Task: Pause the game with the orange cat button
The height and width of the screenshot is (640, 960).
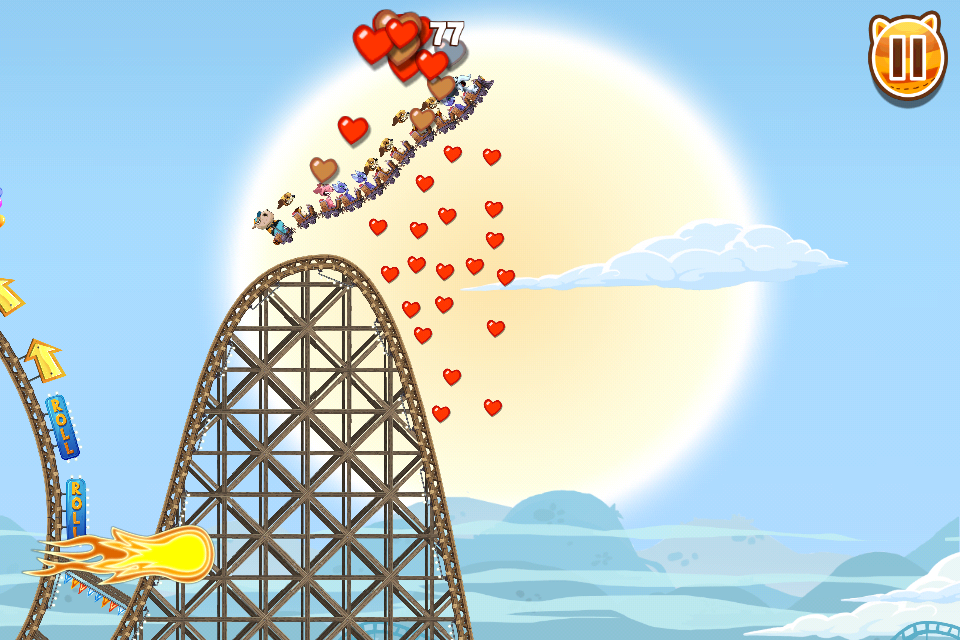Action: [x=907, y=58]
